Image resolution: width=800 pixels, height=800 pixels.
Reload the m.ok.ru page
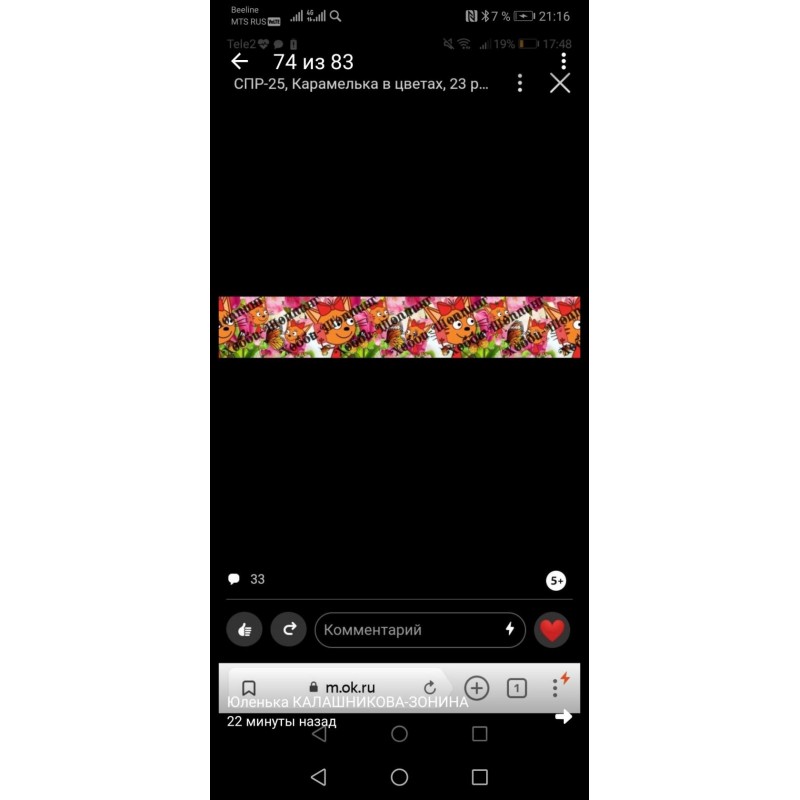click(x=430, y=688)
